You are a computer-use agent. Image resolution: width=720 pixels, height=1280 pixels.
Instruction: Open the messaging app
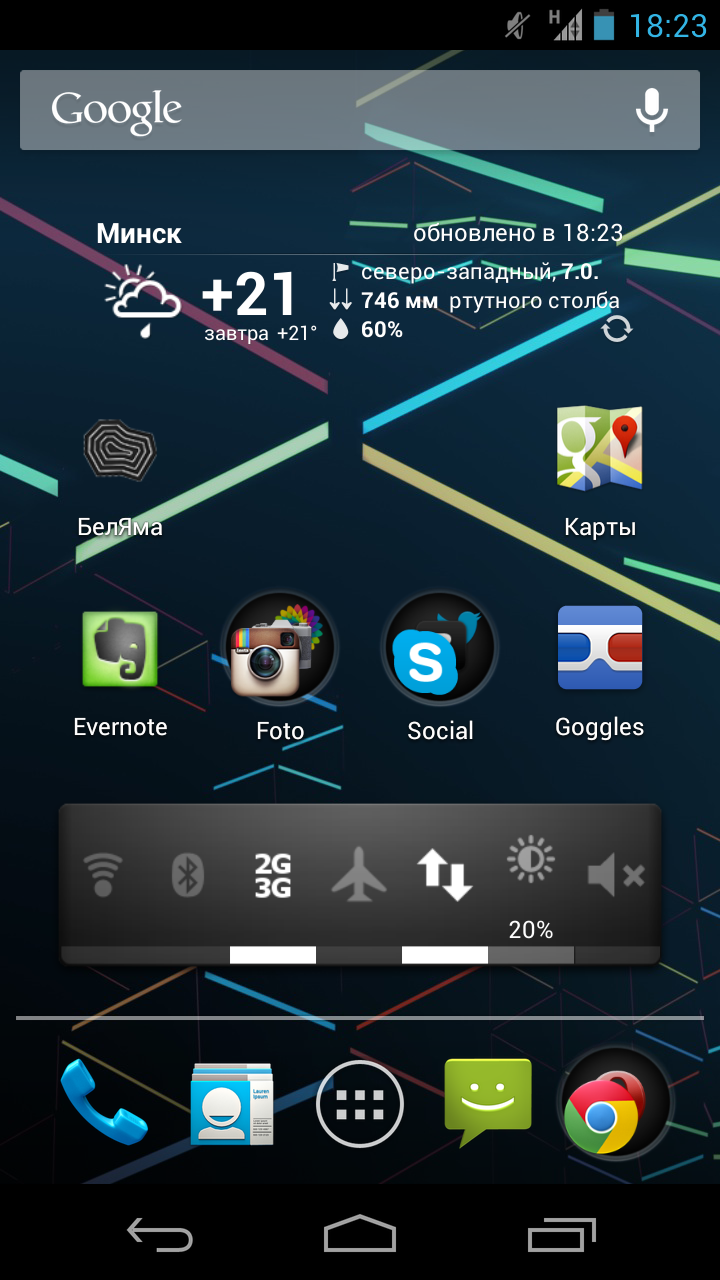pyautogui.click(x=488, y=1102)
